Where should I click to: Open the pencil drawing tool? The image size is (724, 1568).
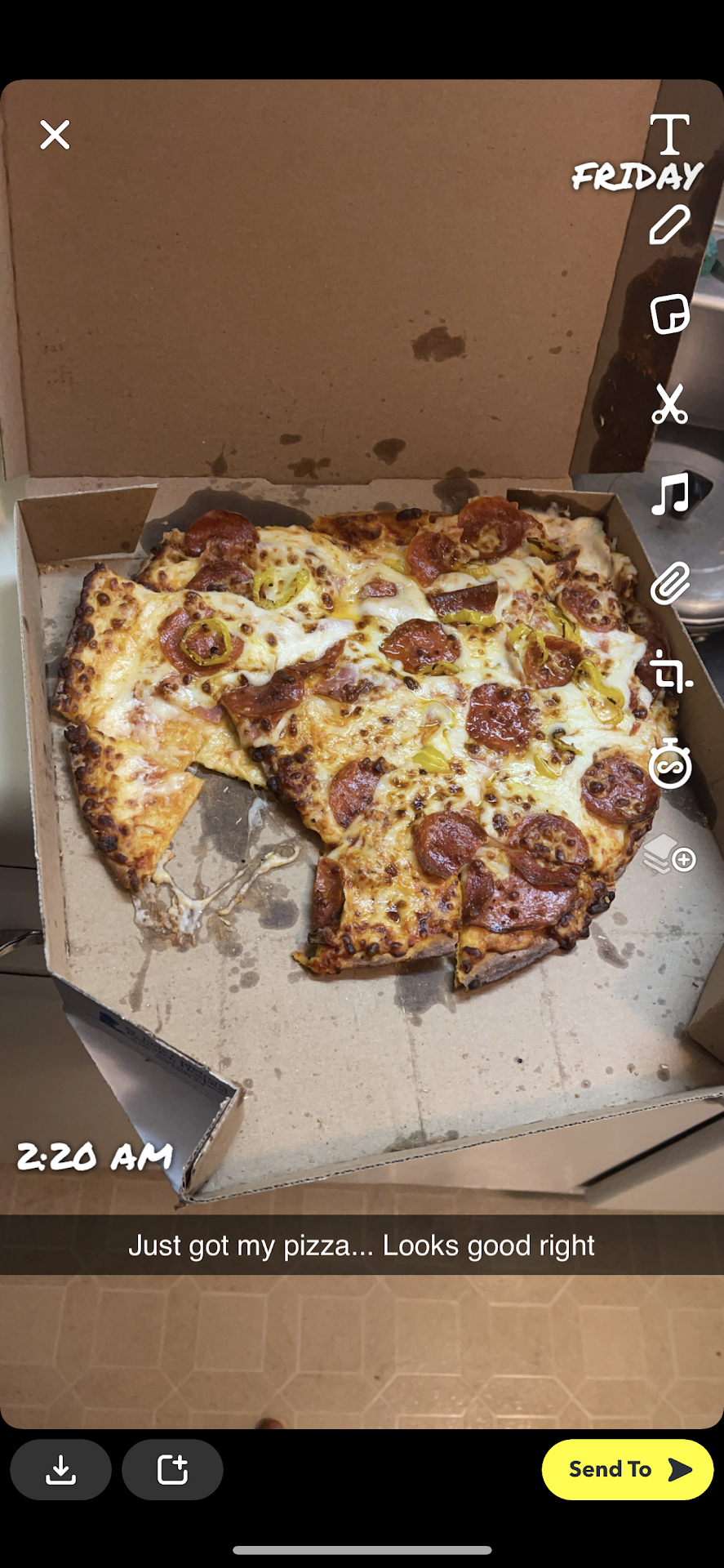pos(669,225)
